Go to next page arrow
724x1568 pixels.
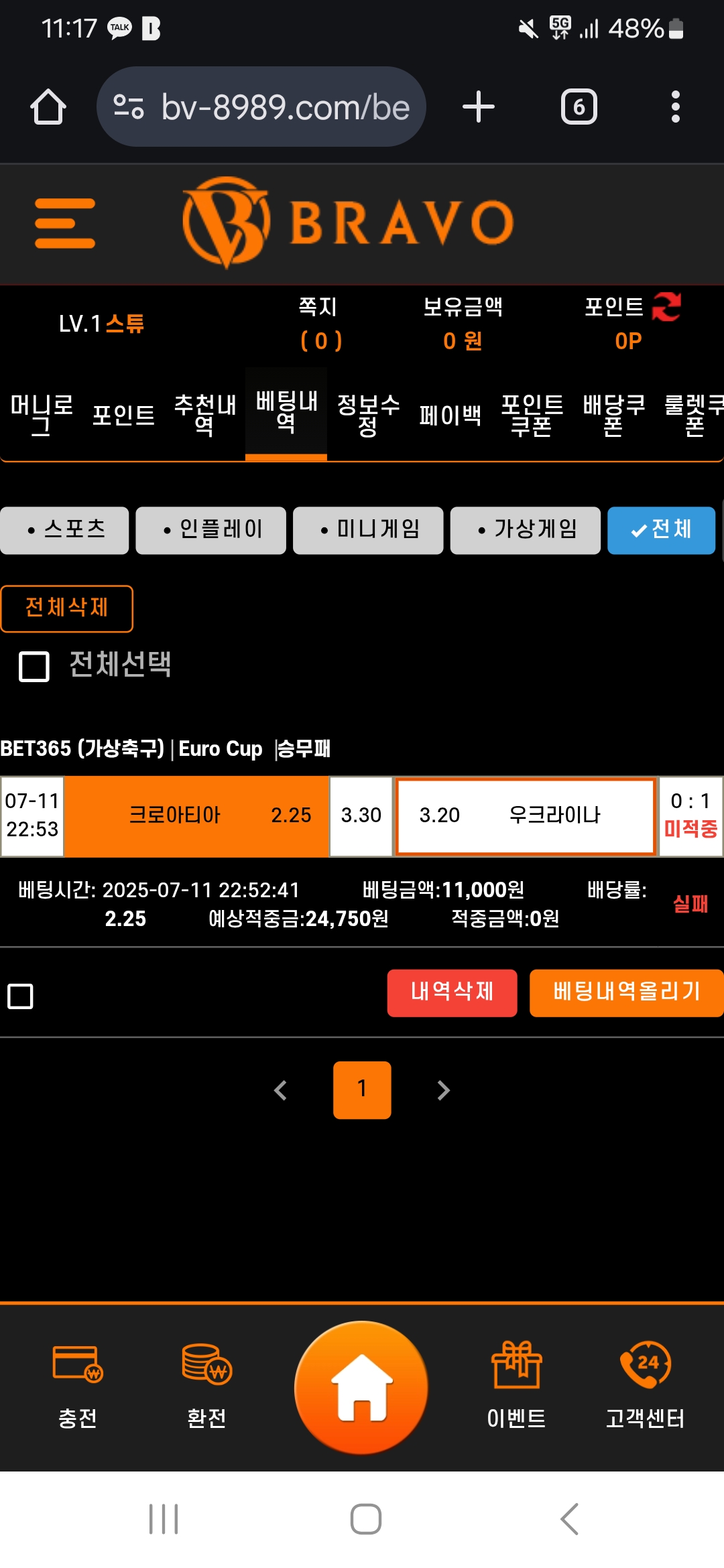(443, 1090)
